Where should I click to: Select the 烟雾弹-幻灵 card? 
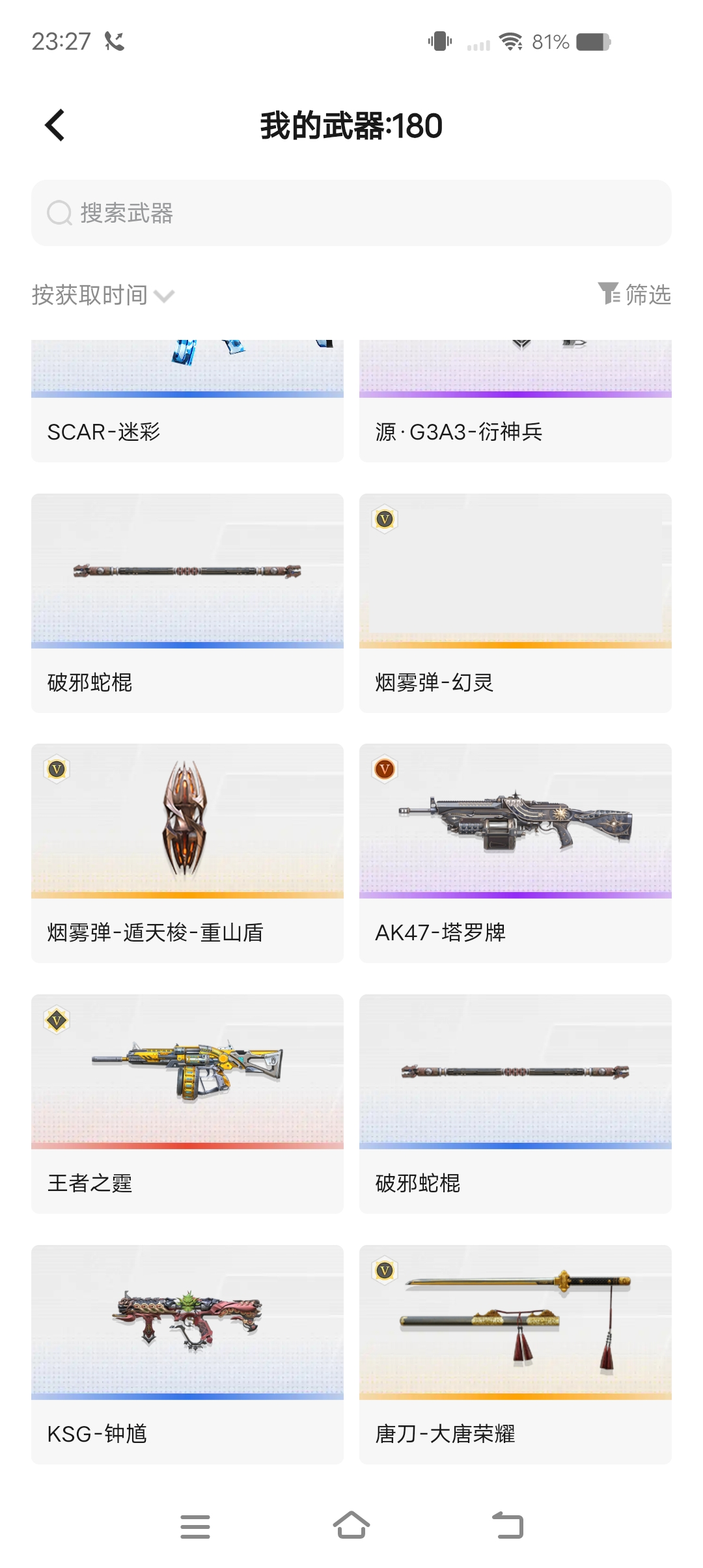(515, 603)
